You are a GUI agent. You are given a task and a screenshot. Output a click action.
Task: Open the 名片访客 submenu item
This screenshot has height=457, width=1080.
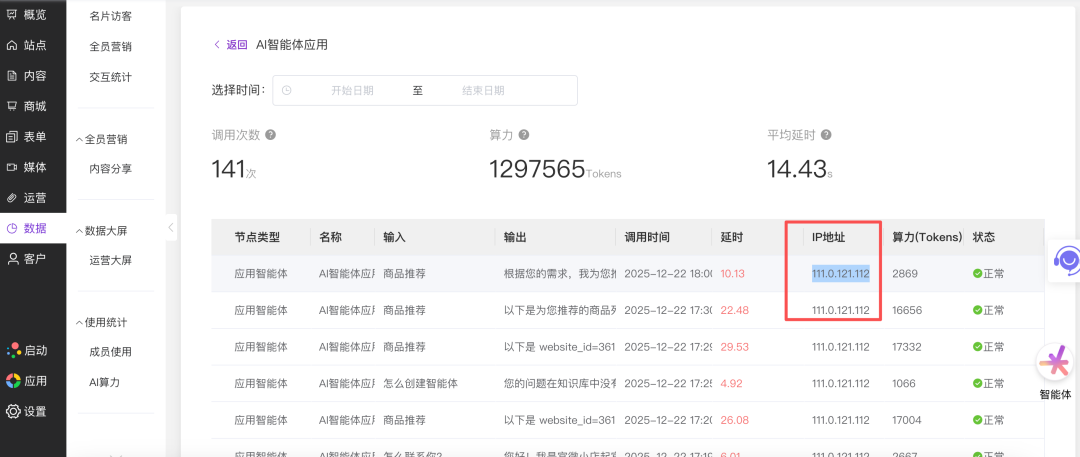[x=110, y=16]
